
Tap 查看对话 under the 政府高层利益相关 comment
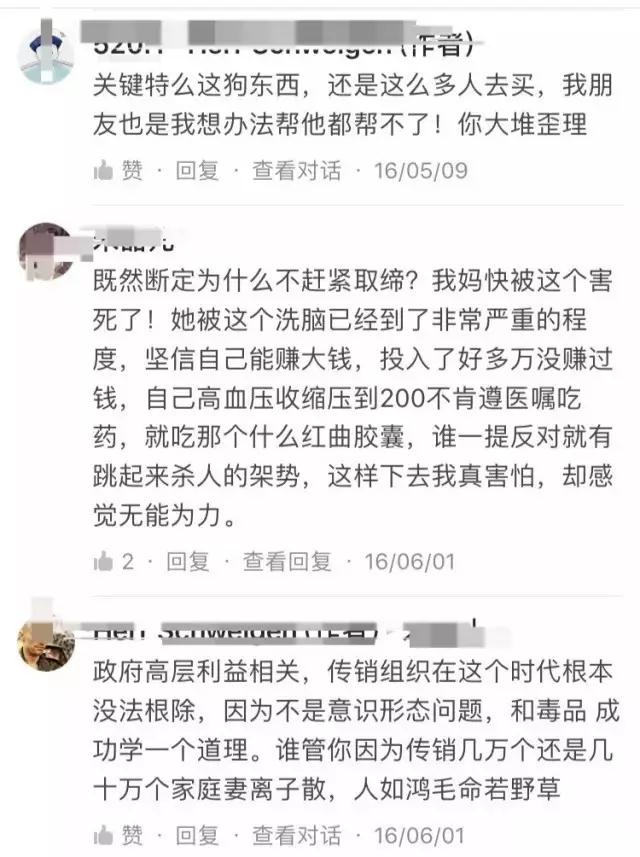tap(296, 834)
